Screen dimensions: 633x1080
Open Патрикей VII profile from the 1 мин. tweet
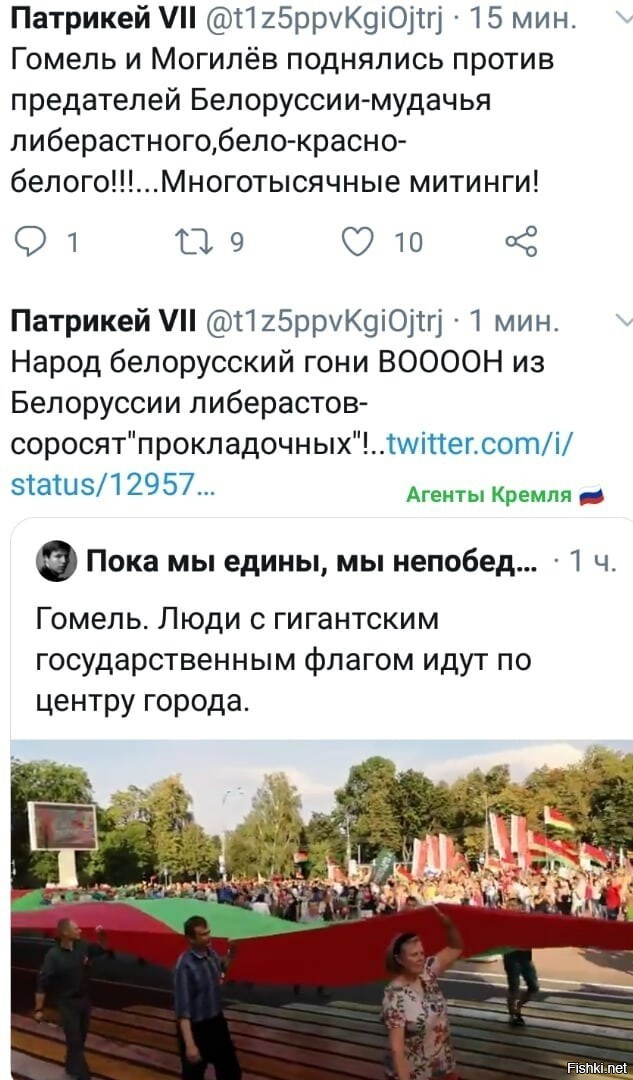[104, 320]
